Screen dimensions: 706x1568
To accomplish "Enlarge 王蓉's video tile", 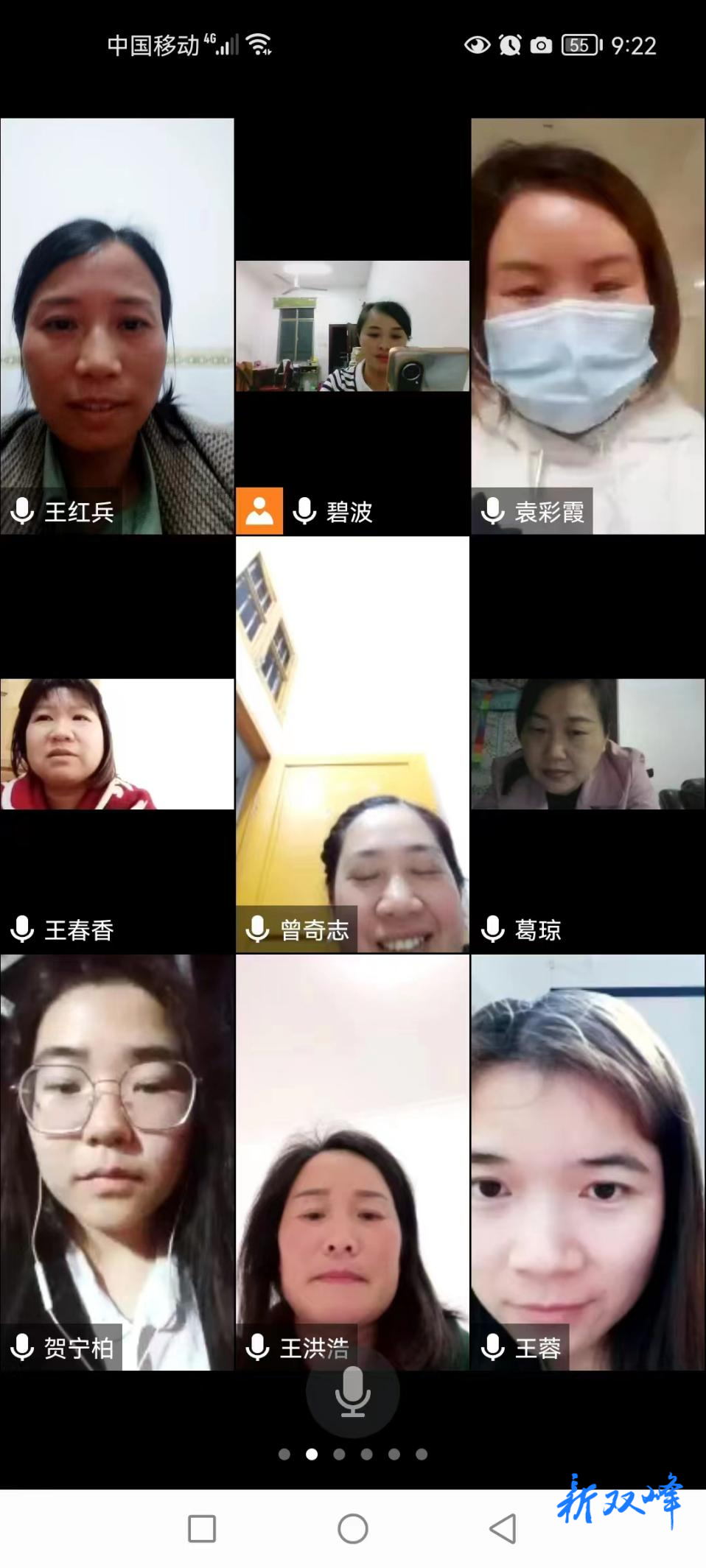I will tap(587, 1161).
